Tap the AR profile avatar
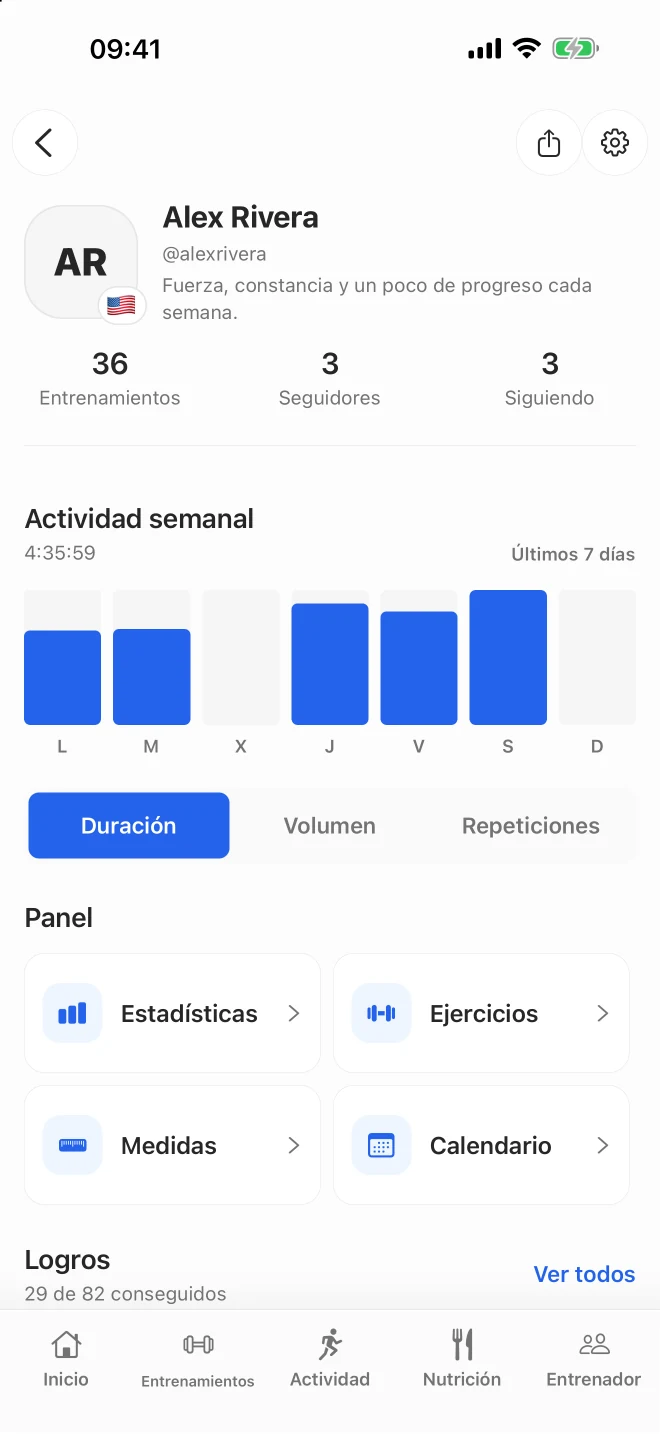660x1434 pixels. [x=81, y=262]
